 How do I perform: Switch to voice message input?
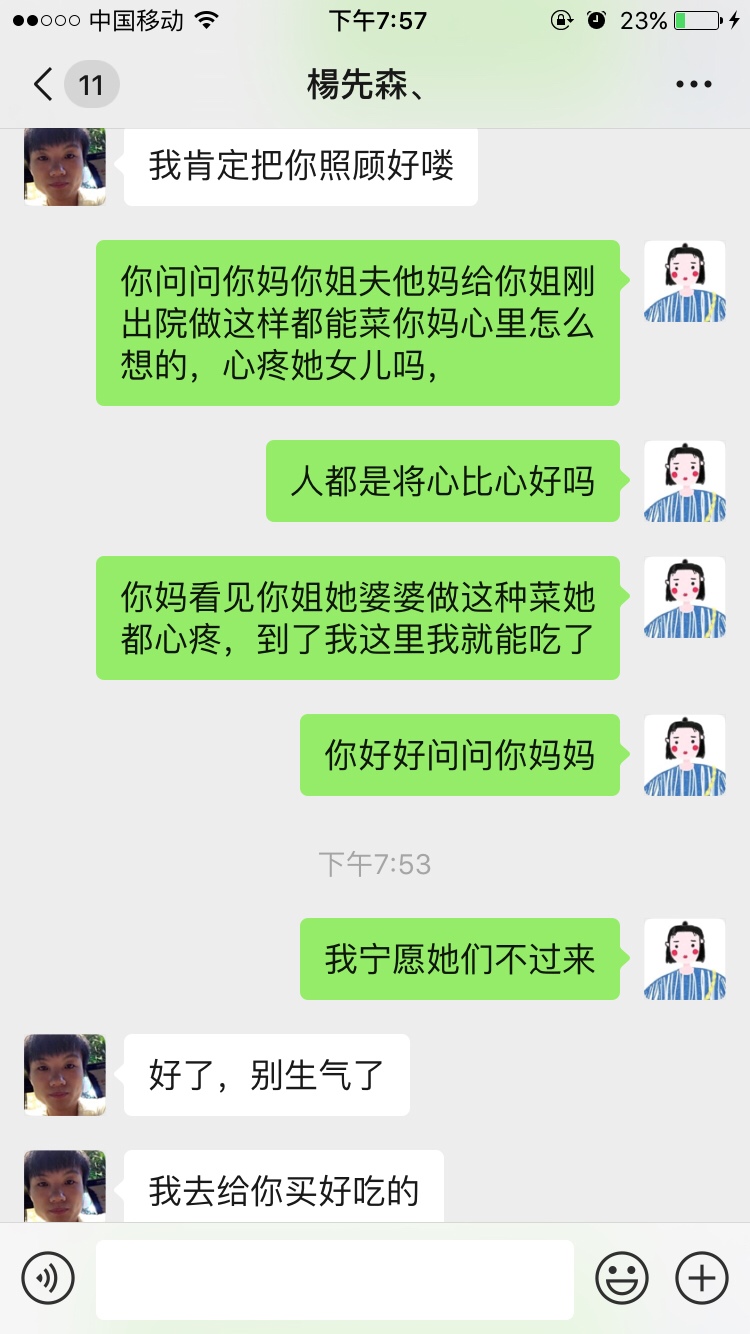(48, 1278)
